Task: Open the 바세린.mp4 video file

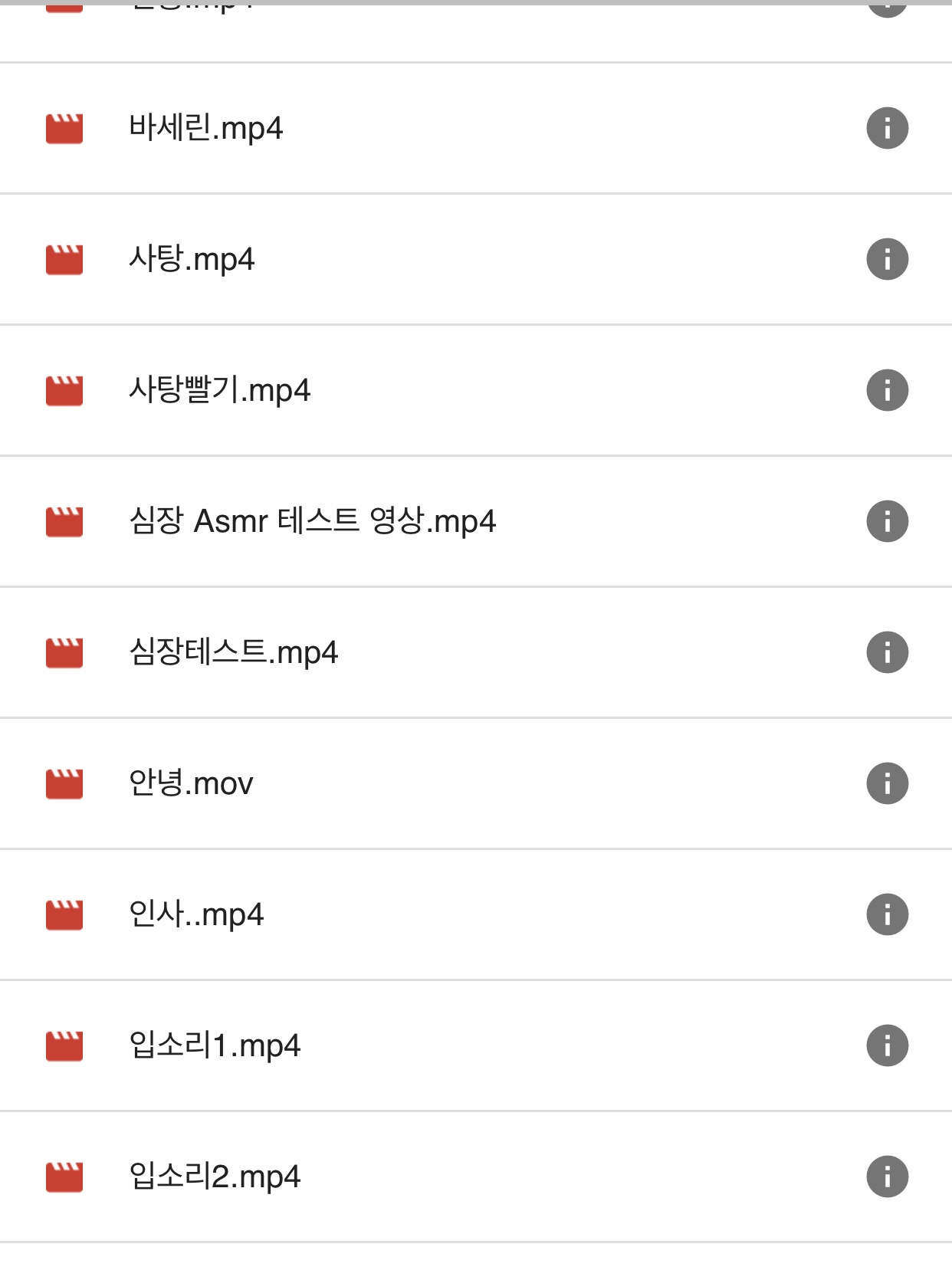Action: point(205,128)
